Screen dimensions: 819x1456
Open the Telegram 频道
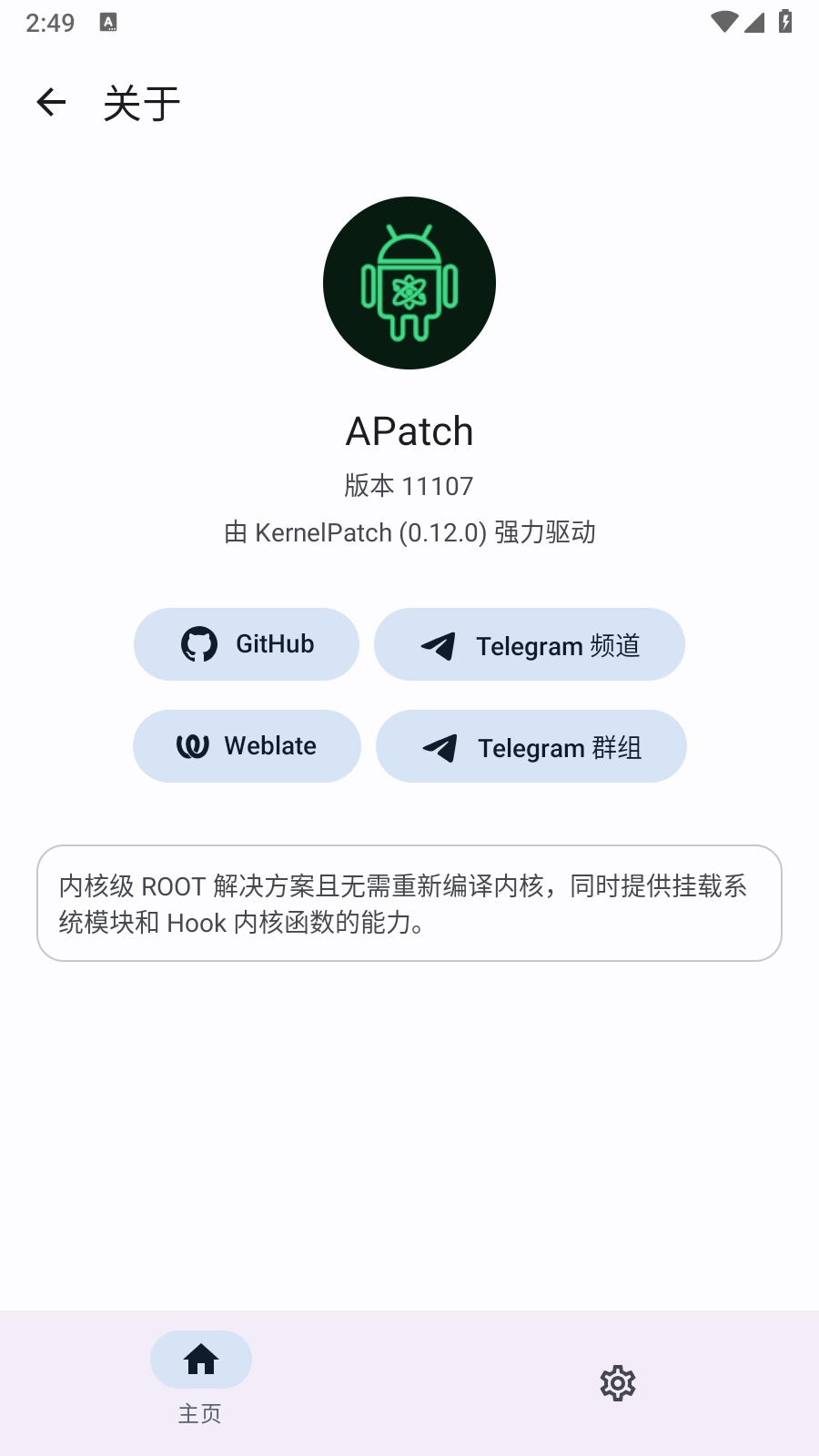point(530,644)
